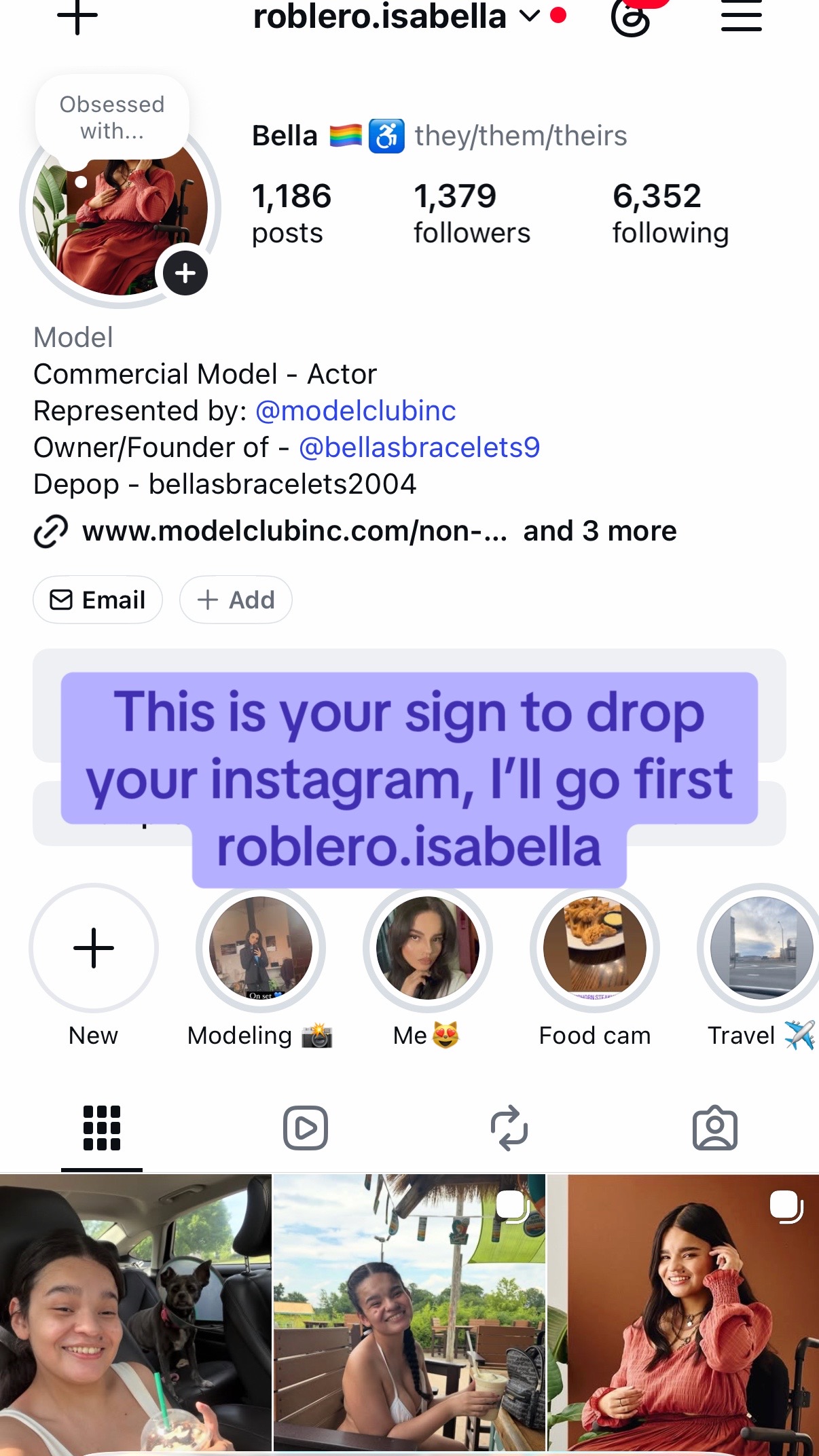This screenshot has width=819, height=1456.
Task: Open the Food cam highlight
Action: [595, 966]
